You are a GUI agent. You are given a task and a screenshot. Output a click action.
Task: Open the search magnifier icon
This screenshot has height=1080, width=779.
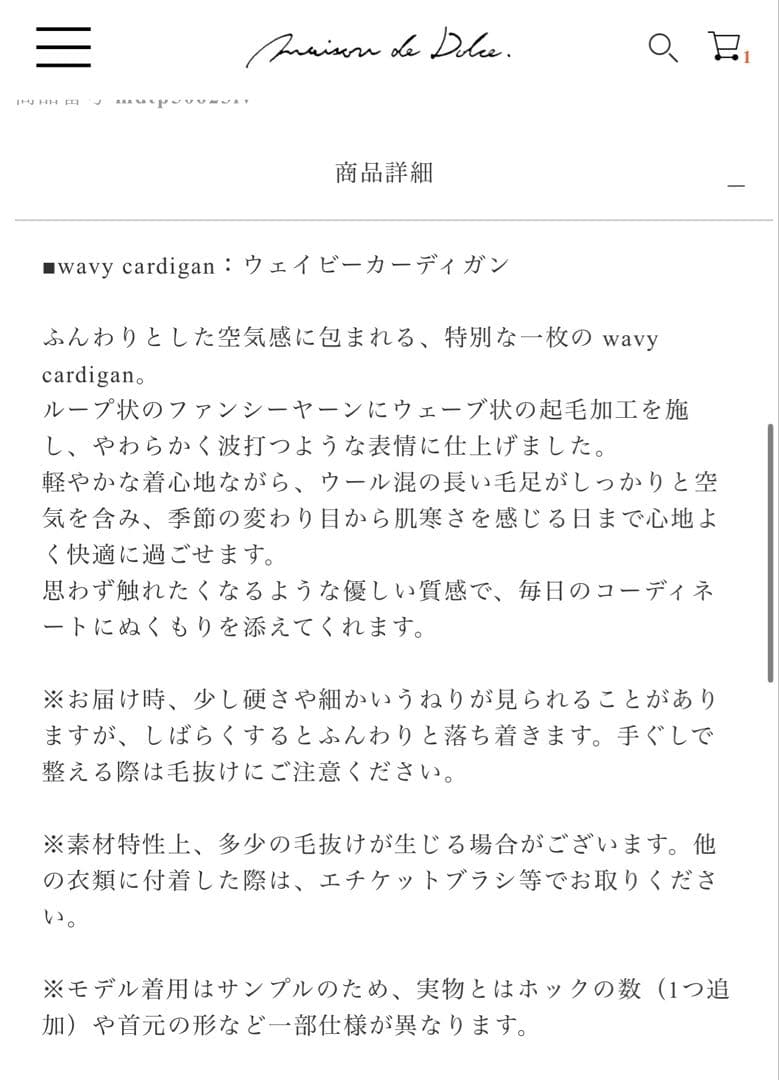pos(662,47)
